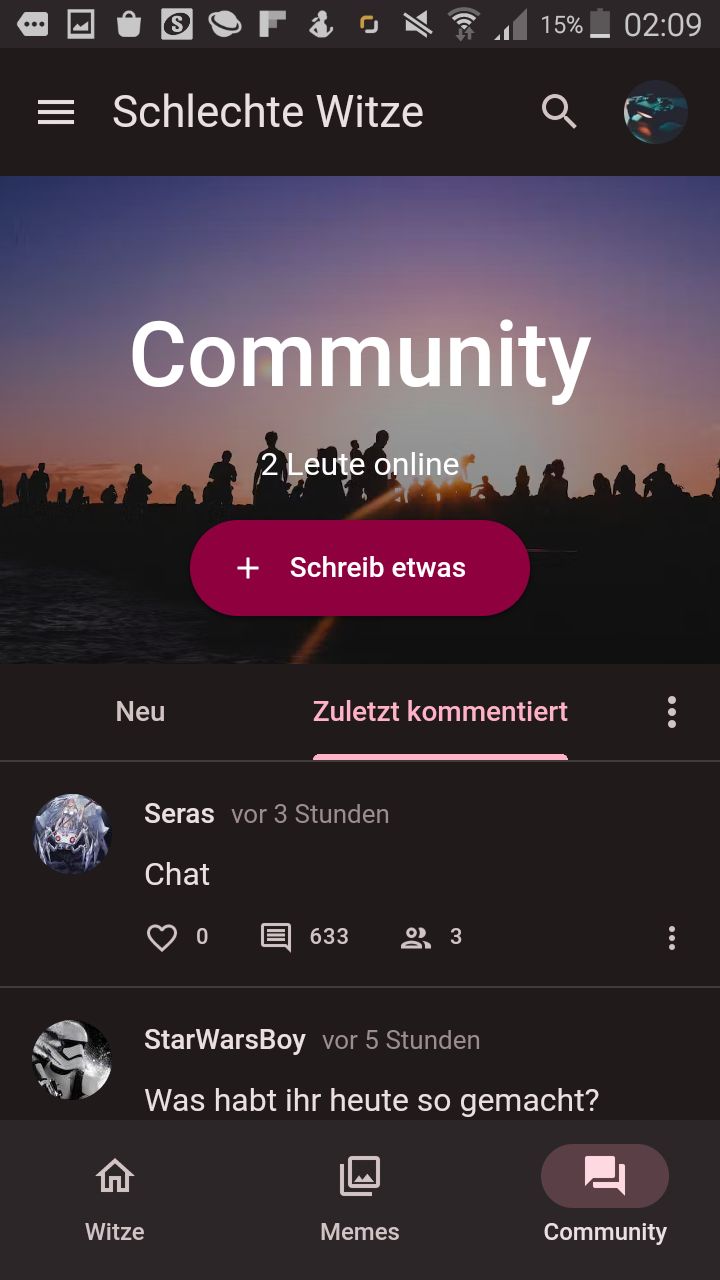Image resolution: width=720 pixels, height=1280 pixels.
Task: Open overflow menu beside the tabs
Action: point(671,712)
